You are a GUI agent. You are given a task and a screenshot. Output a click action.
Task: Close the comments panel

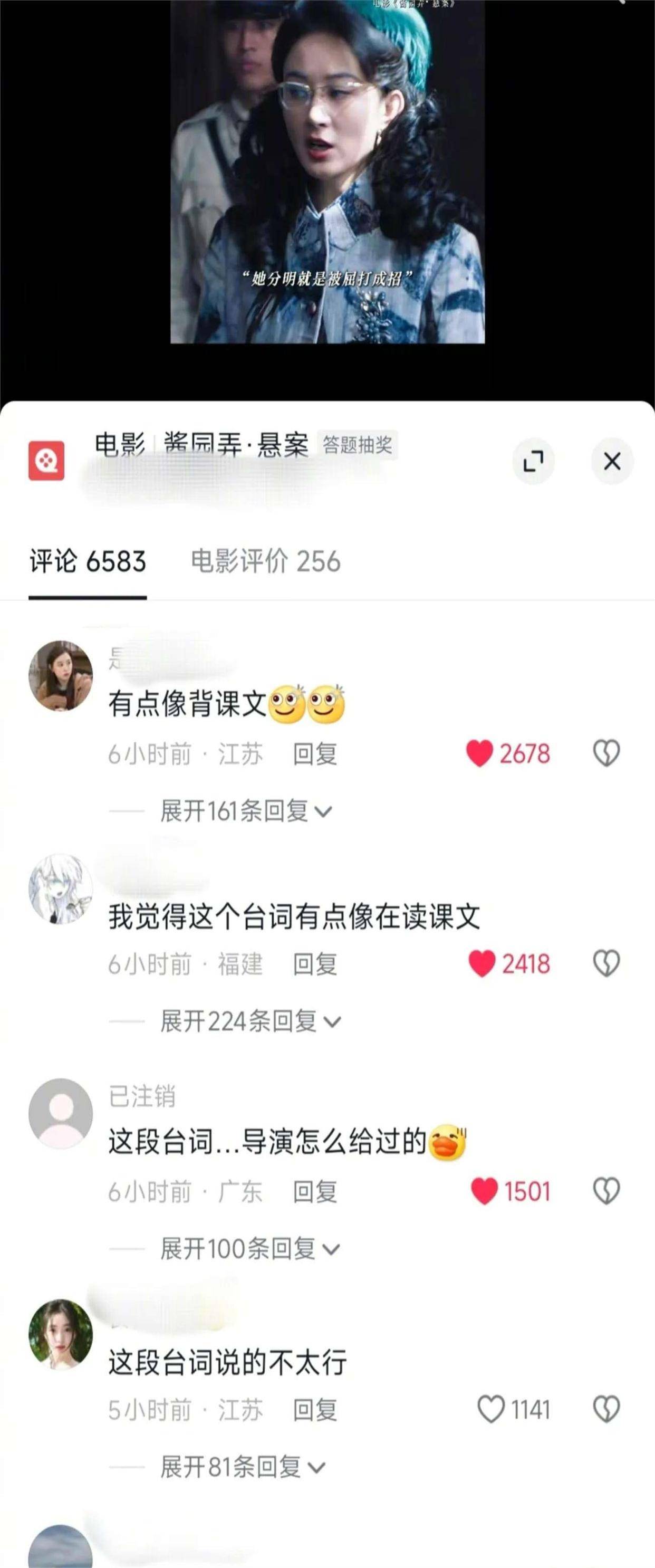612,461
